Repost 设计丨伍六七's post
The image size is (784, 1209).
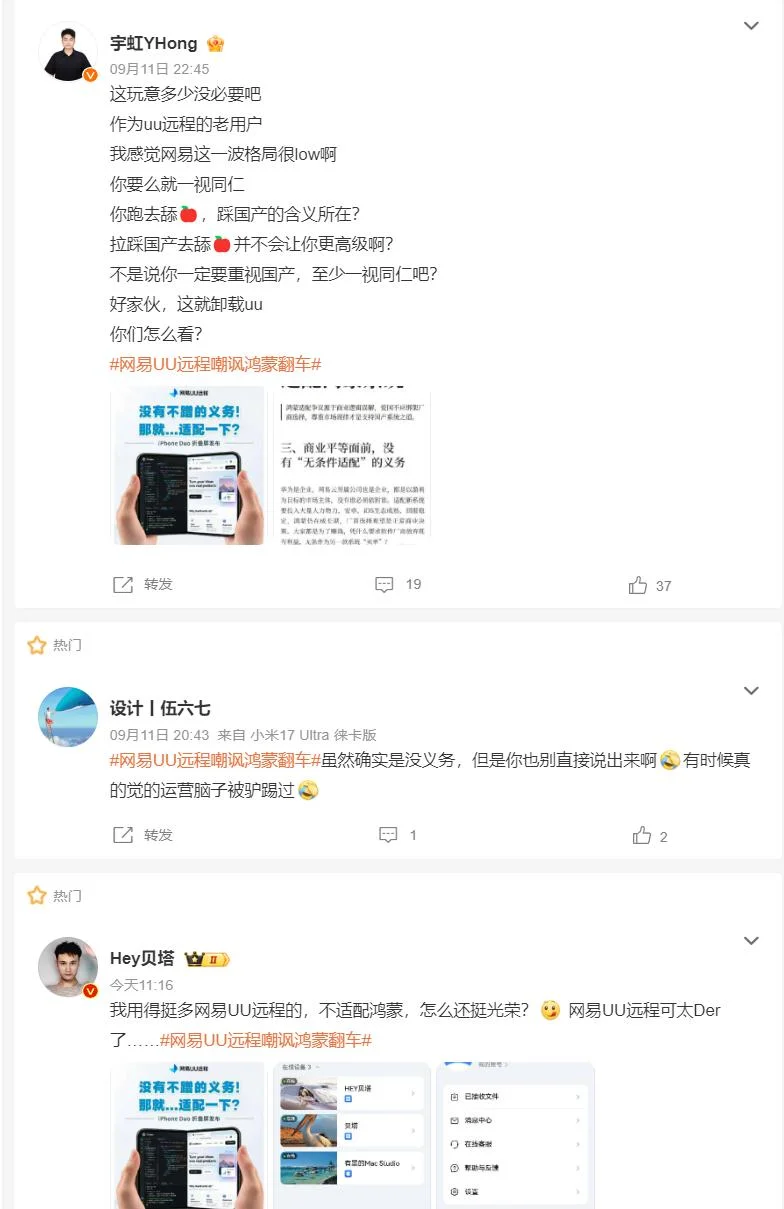(x=142, y=835)
